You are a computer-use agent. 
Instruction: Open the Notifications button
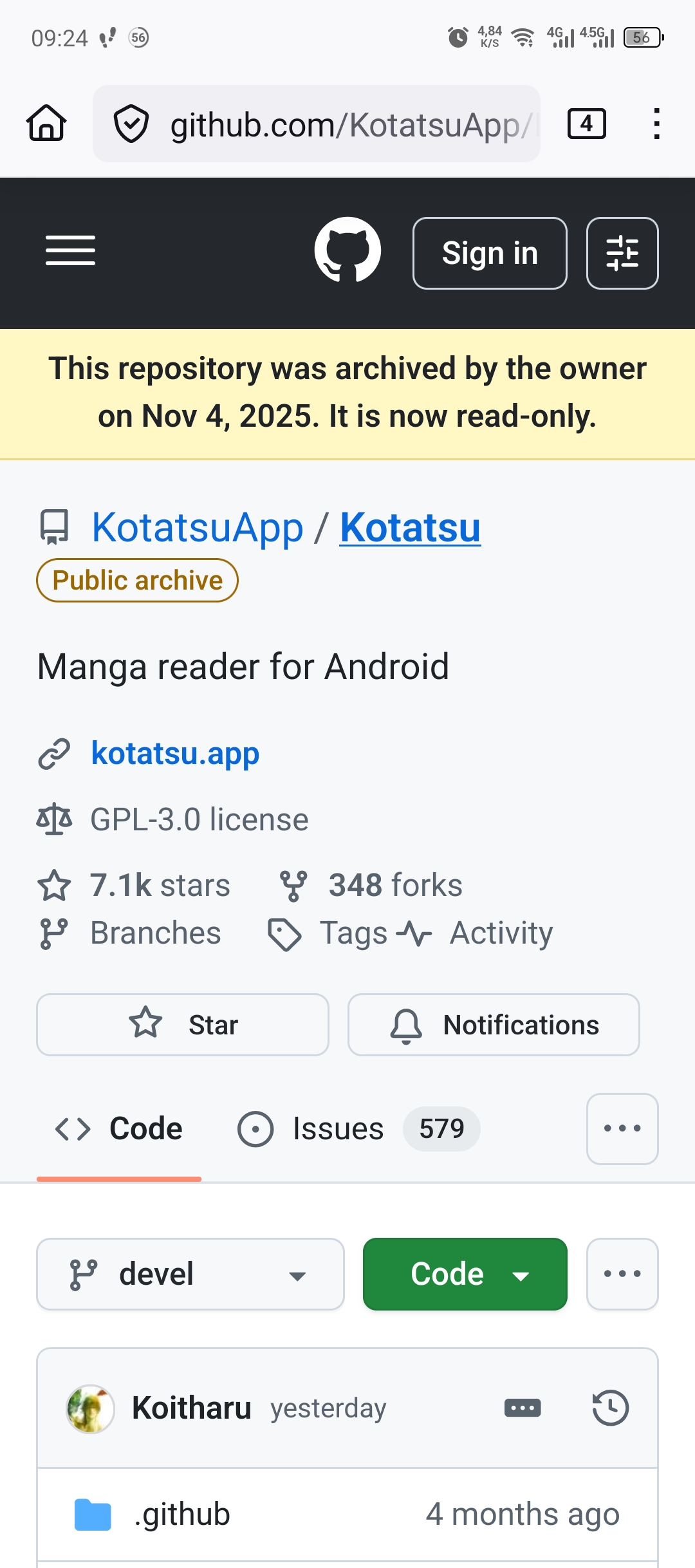[x=494, y=1025]
